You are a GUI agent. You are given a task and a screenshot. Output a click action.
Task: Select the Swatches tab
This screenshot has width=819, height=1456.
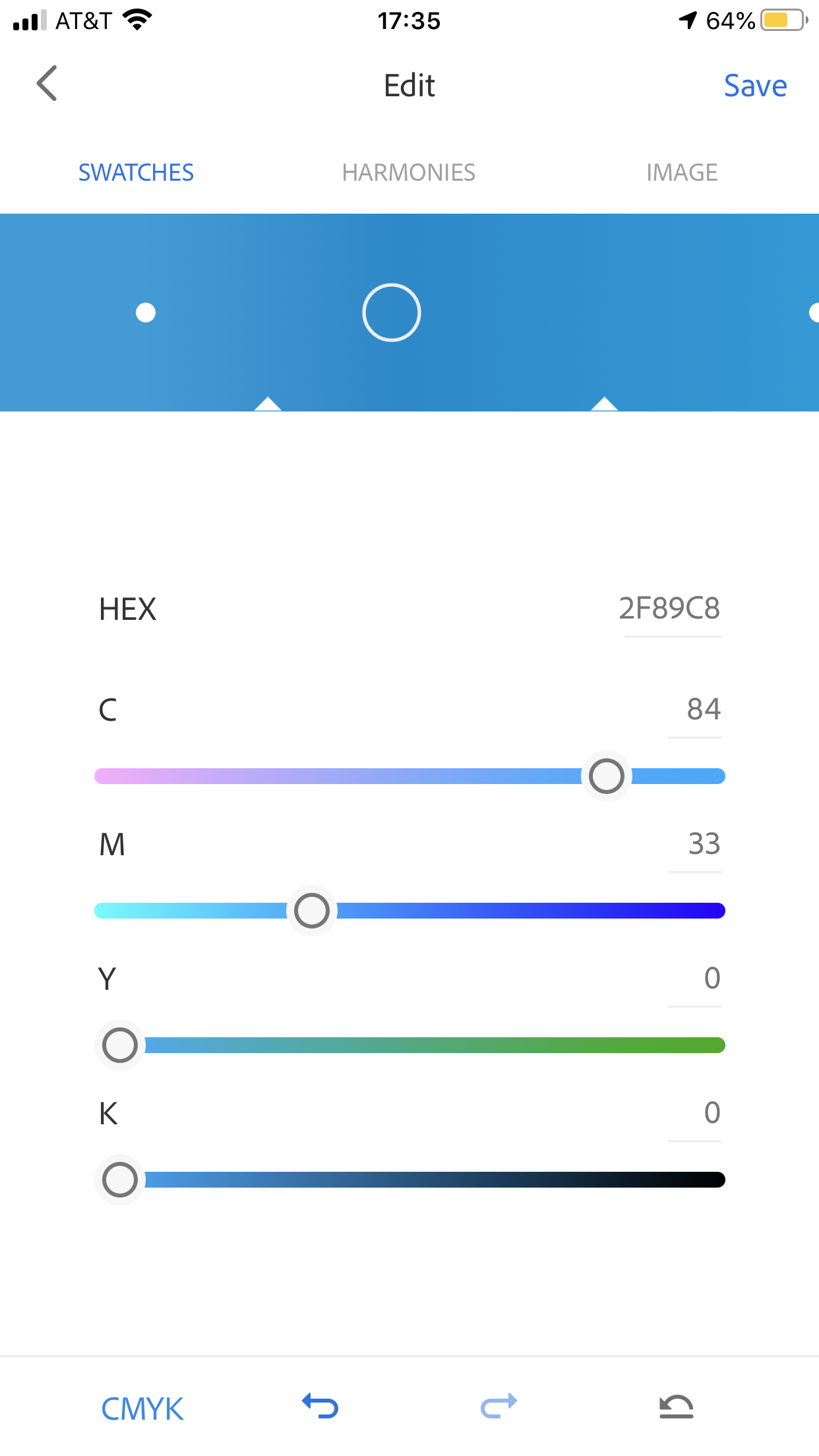136,173
